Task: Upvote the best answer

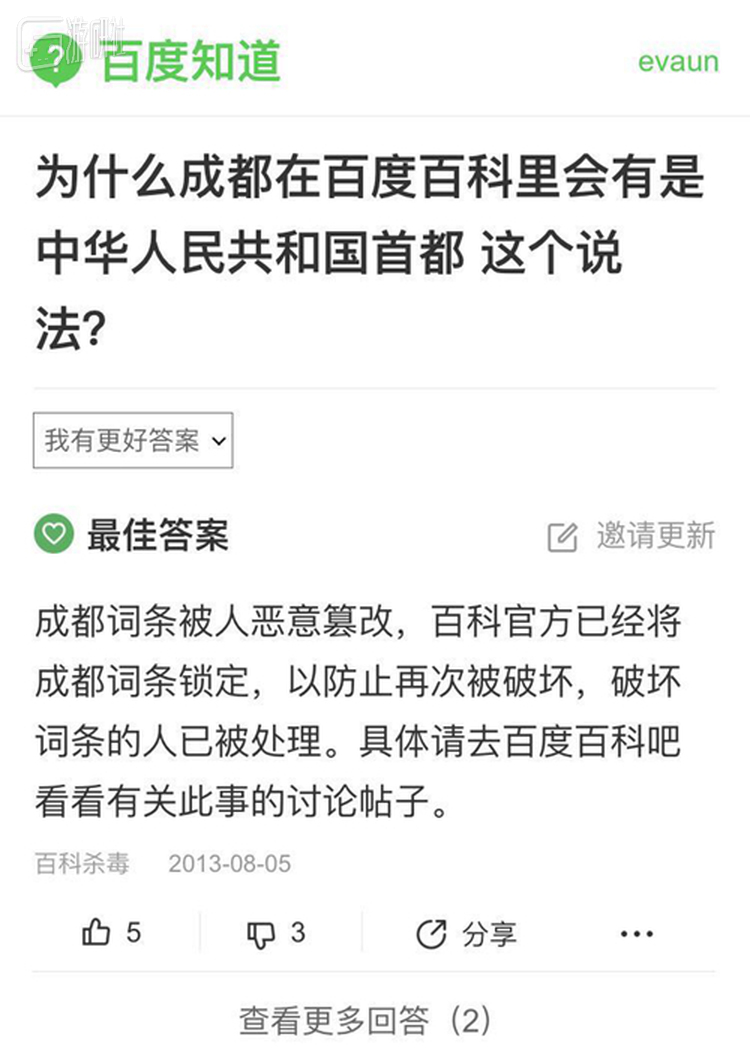Action: coord(111,933)
